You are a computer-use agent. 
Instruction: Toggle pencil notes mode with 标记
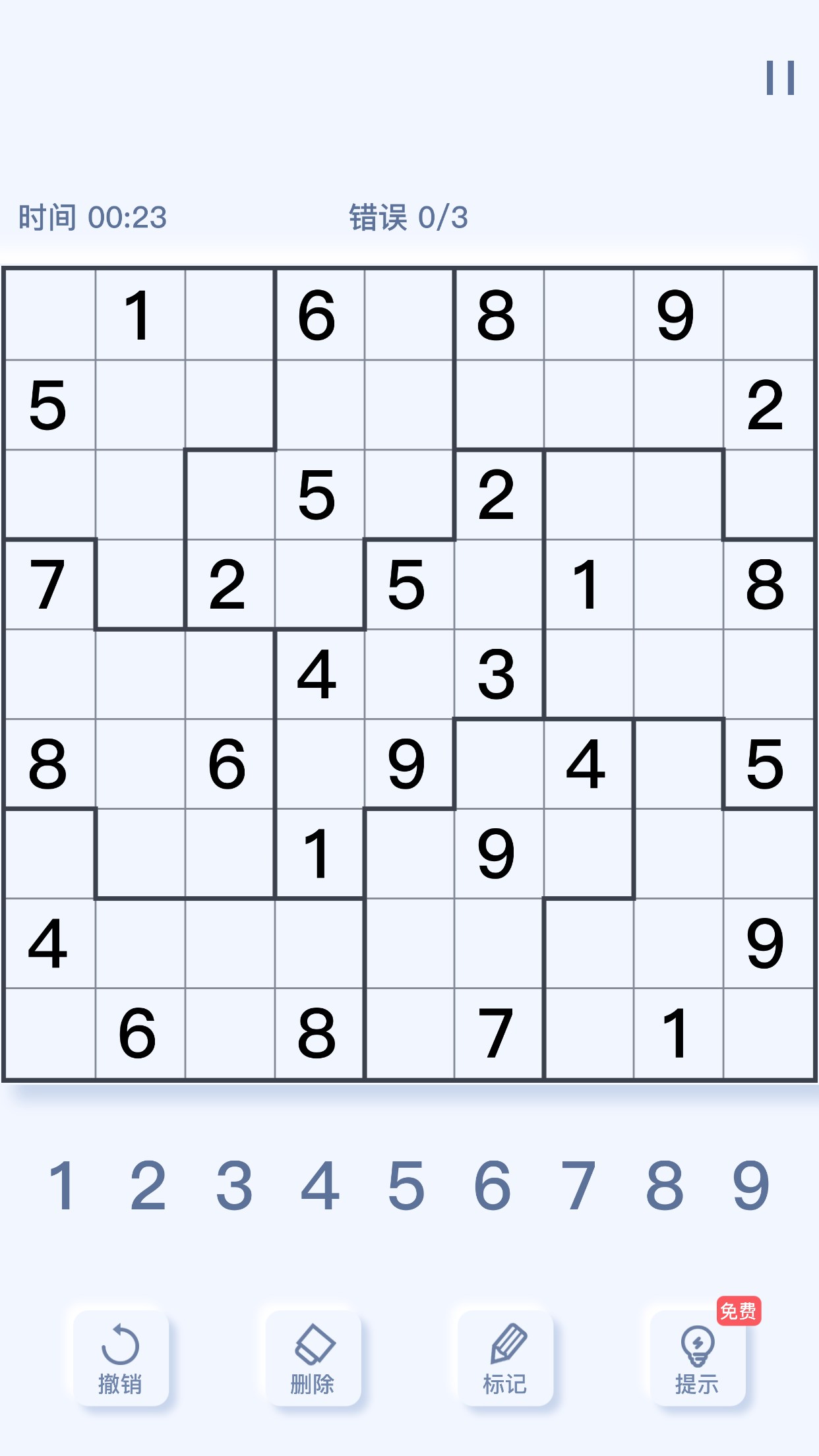point(505,1358)
